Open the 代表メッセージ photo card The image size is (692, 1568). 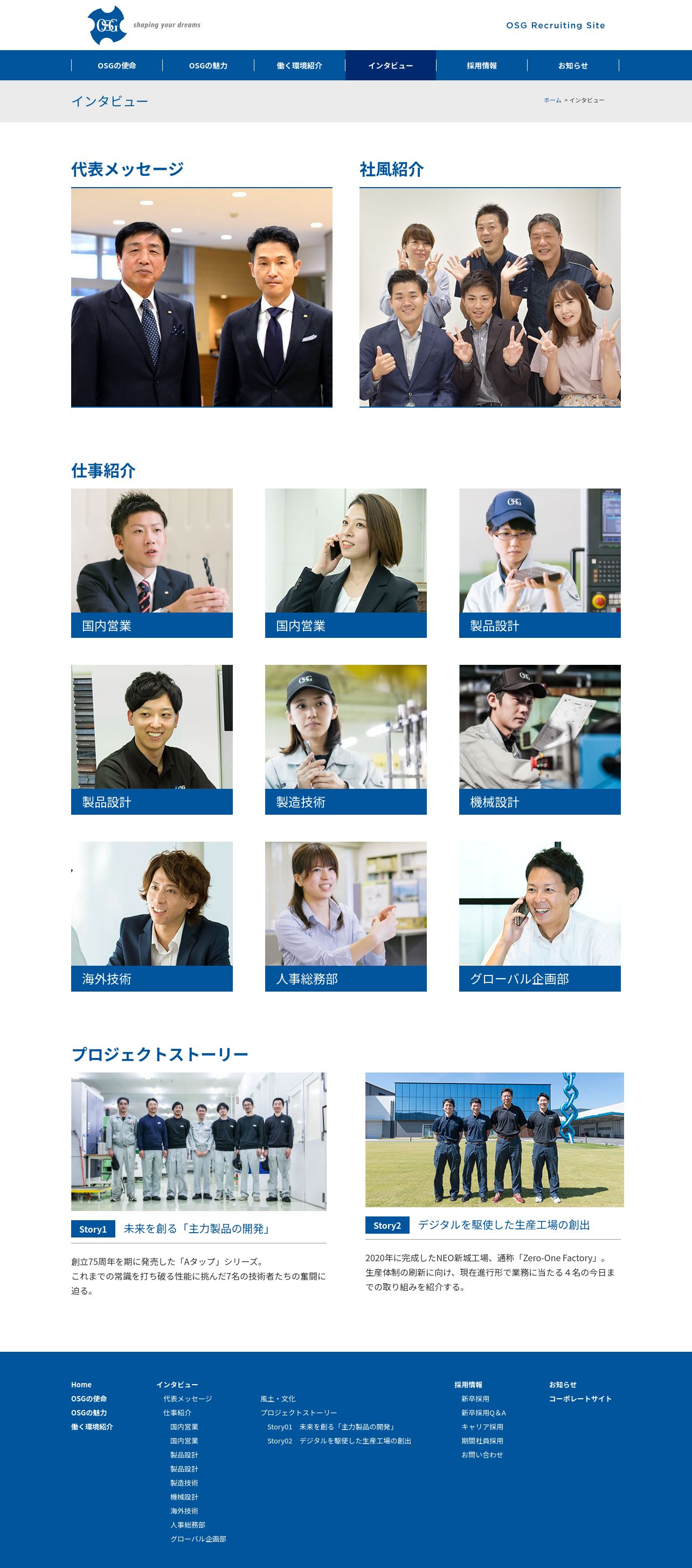pos(202,297)
